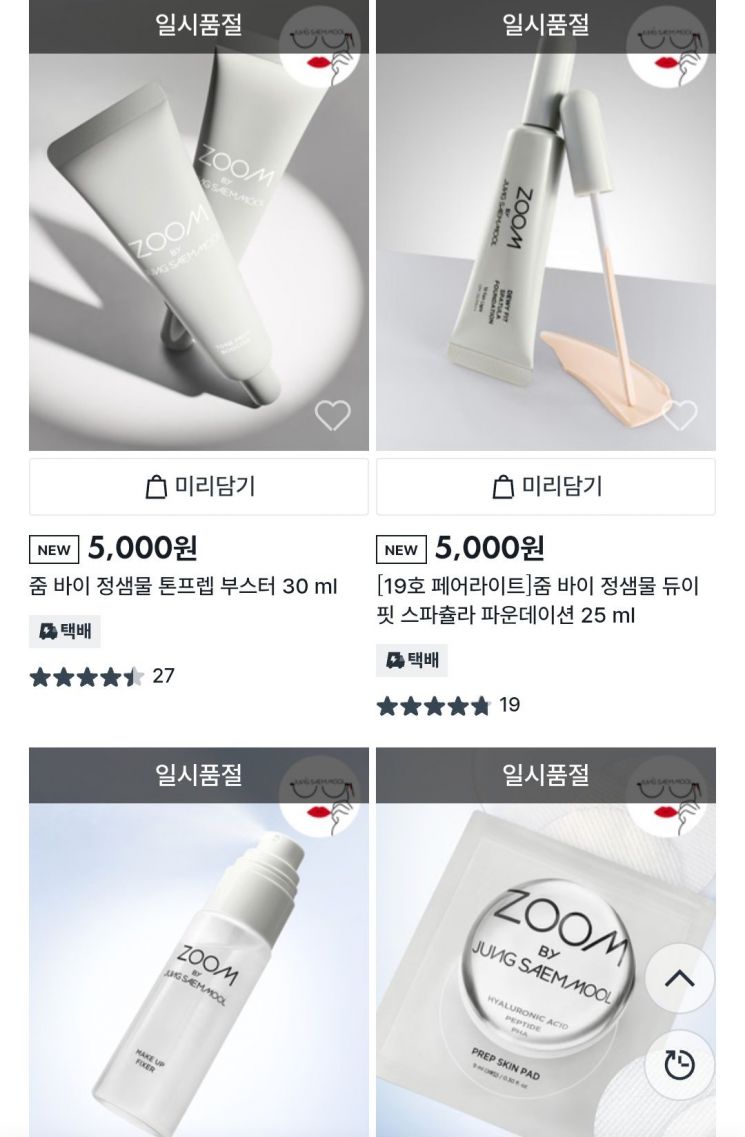Open the 듀이 핏 스파츌라 파운데이션 product title
The width and height of the screenshot is (745, 1137).
pos(545,602)
